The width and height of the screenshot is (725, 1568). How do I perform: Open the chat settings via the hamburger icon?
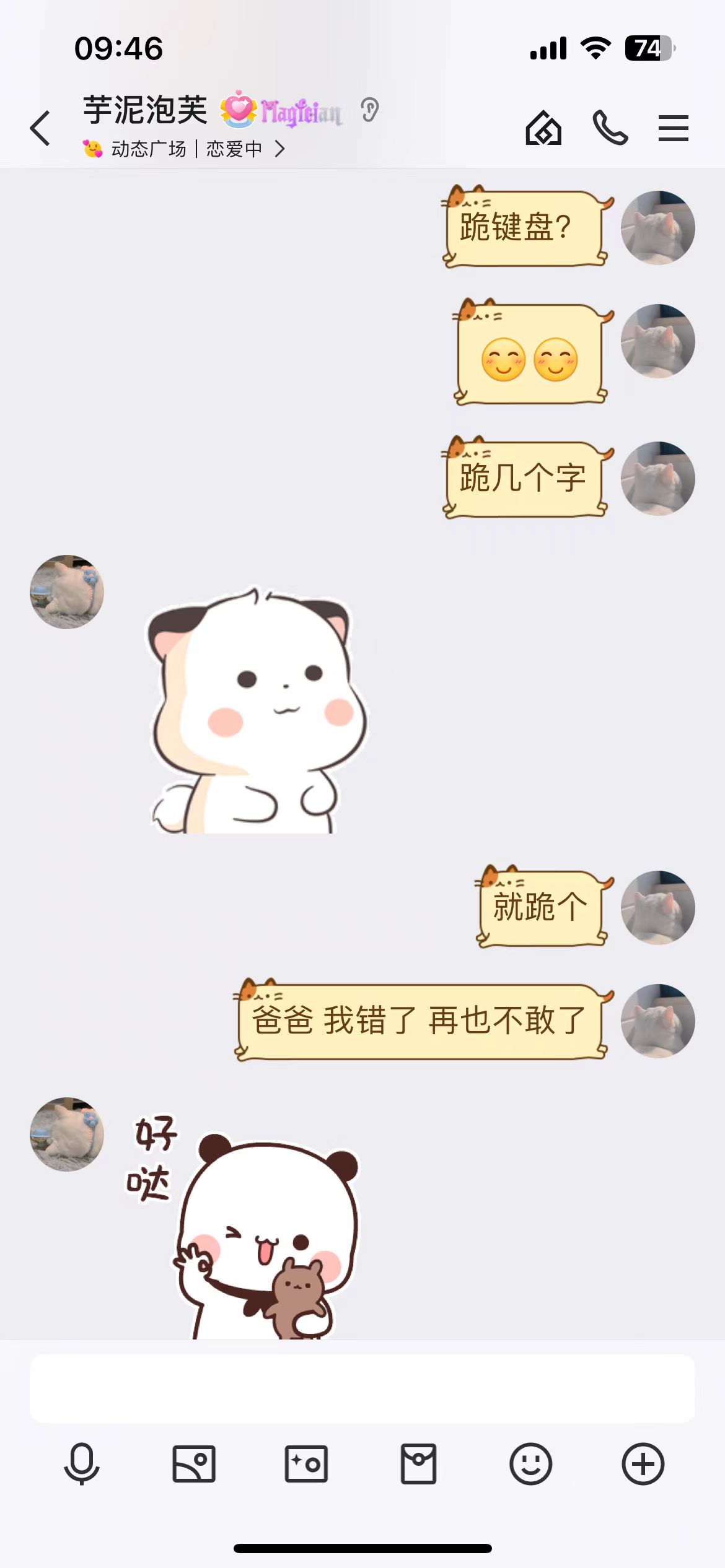[x=674, y=128]
